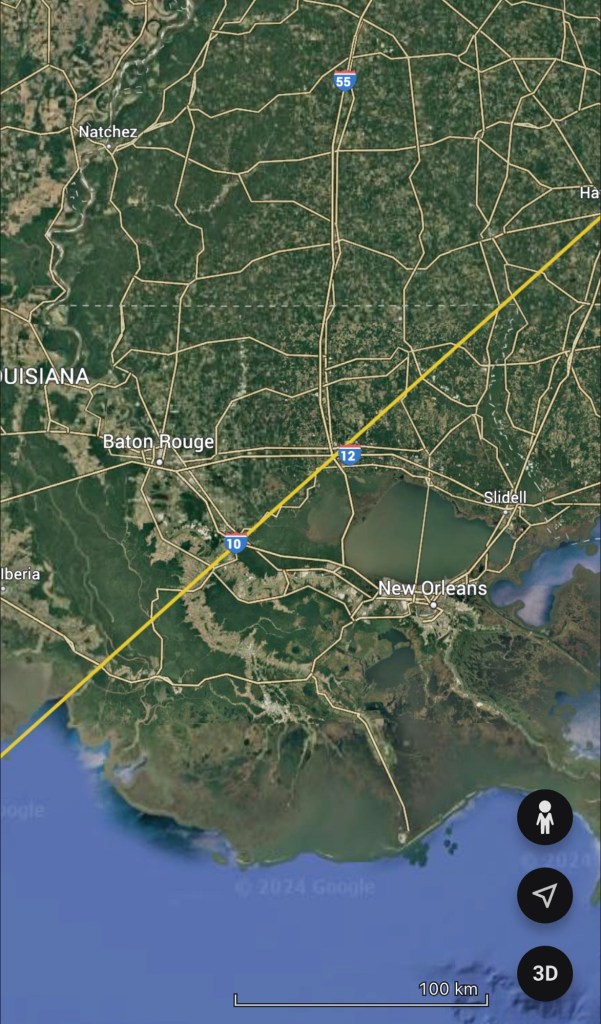Open Street View with the pegman button

coord(544,819)
